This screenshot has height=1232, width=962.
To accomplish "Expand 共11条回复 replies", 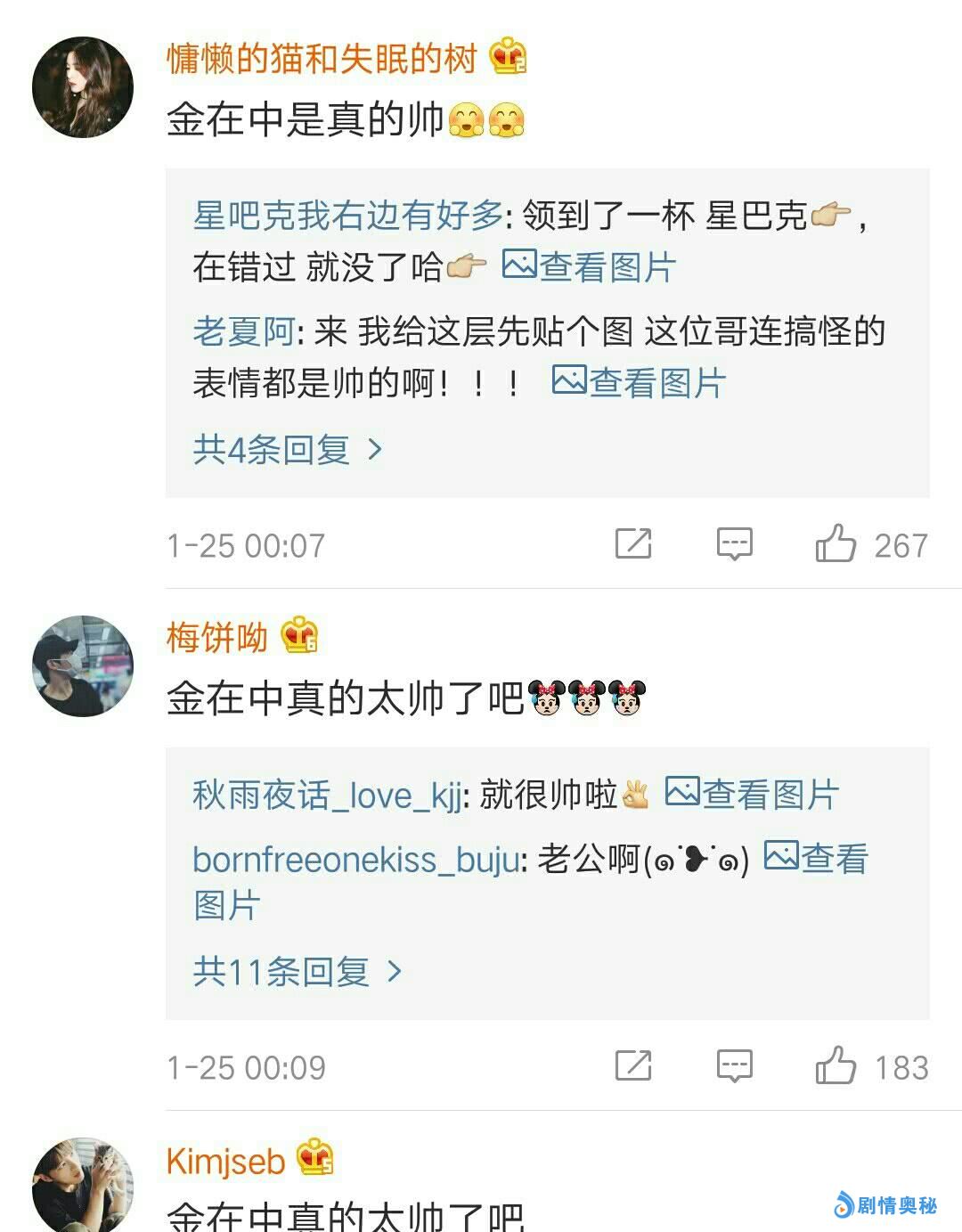I will point(297,971).
